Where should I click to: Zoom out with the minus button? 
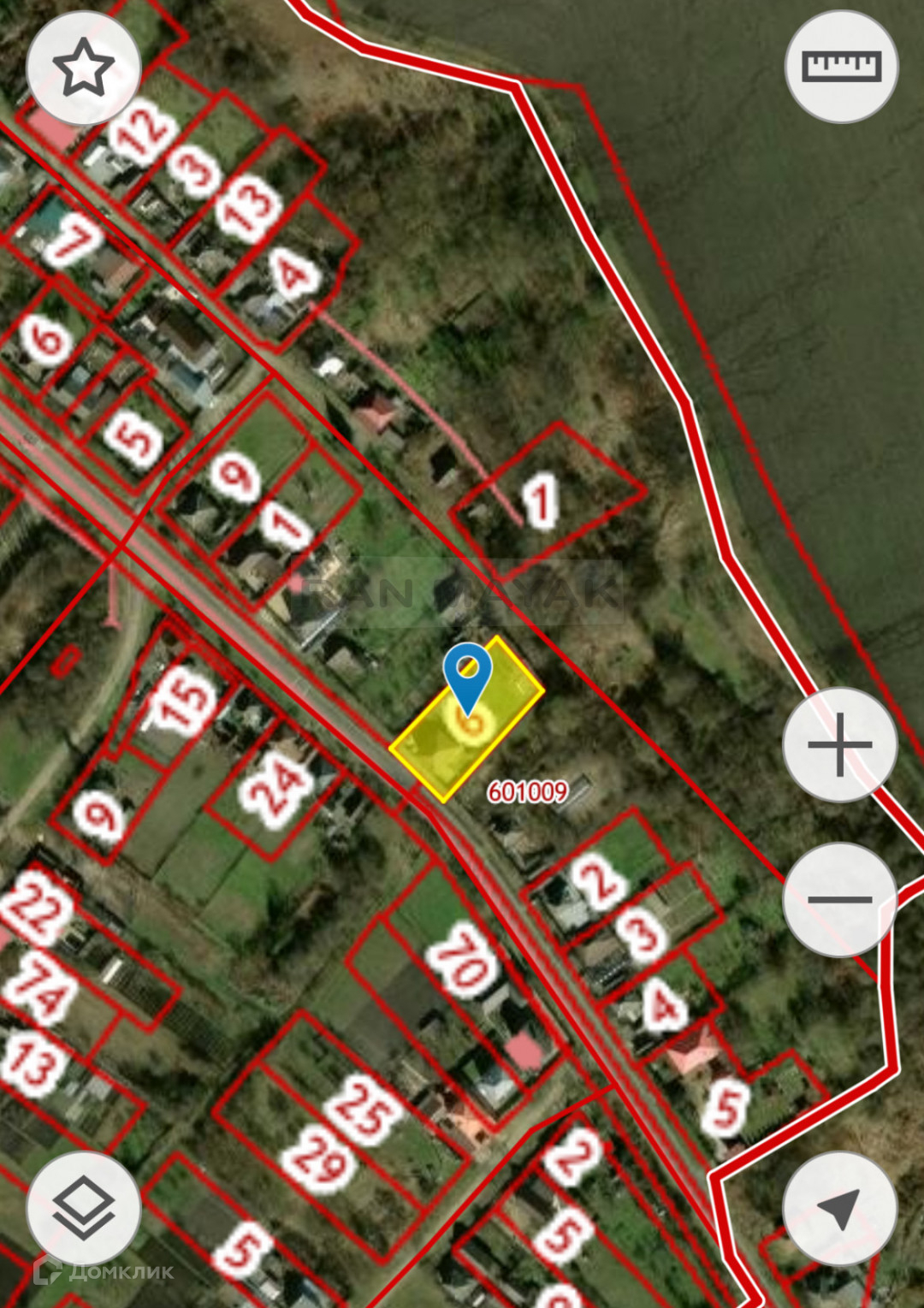click(x=839, y=899)
